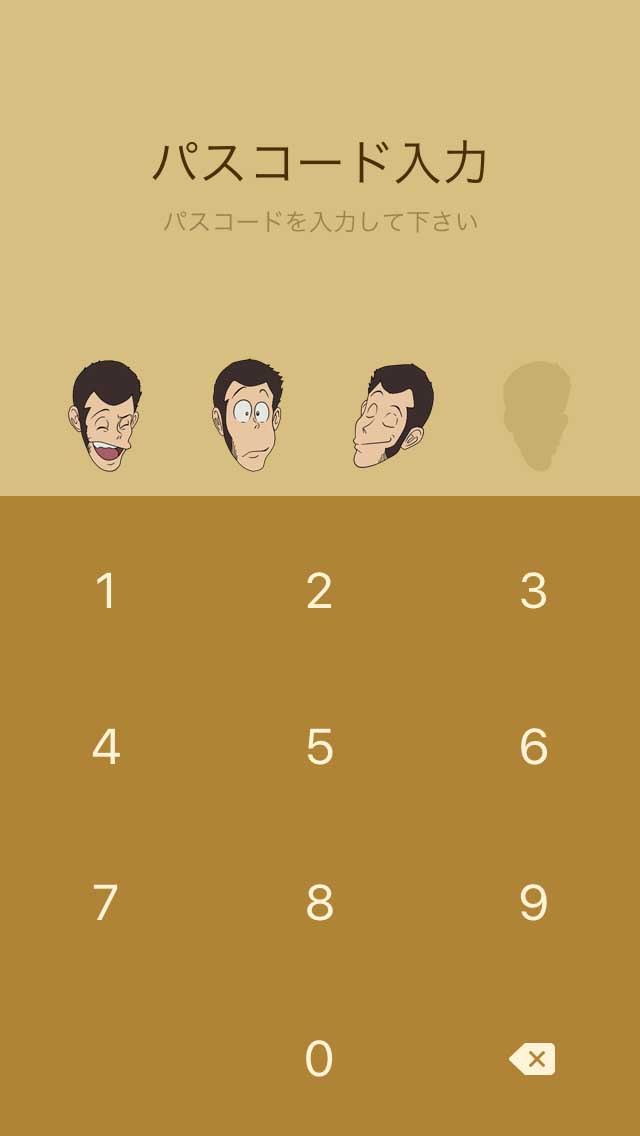Tap the number 2 key
The width and height of the screenshot is (640, 1136).
pyautogui.click(x=319, y=590)
